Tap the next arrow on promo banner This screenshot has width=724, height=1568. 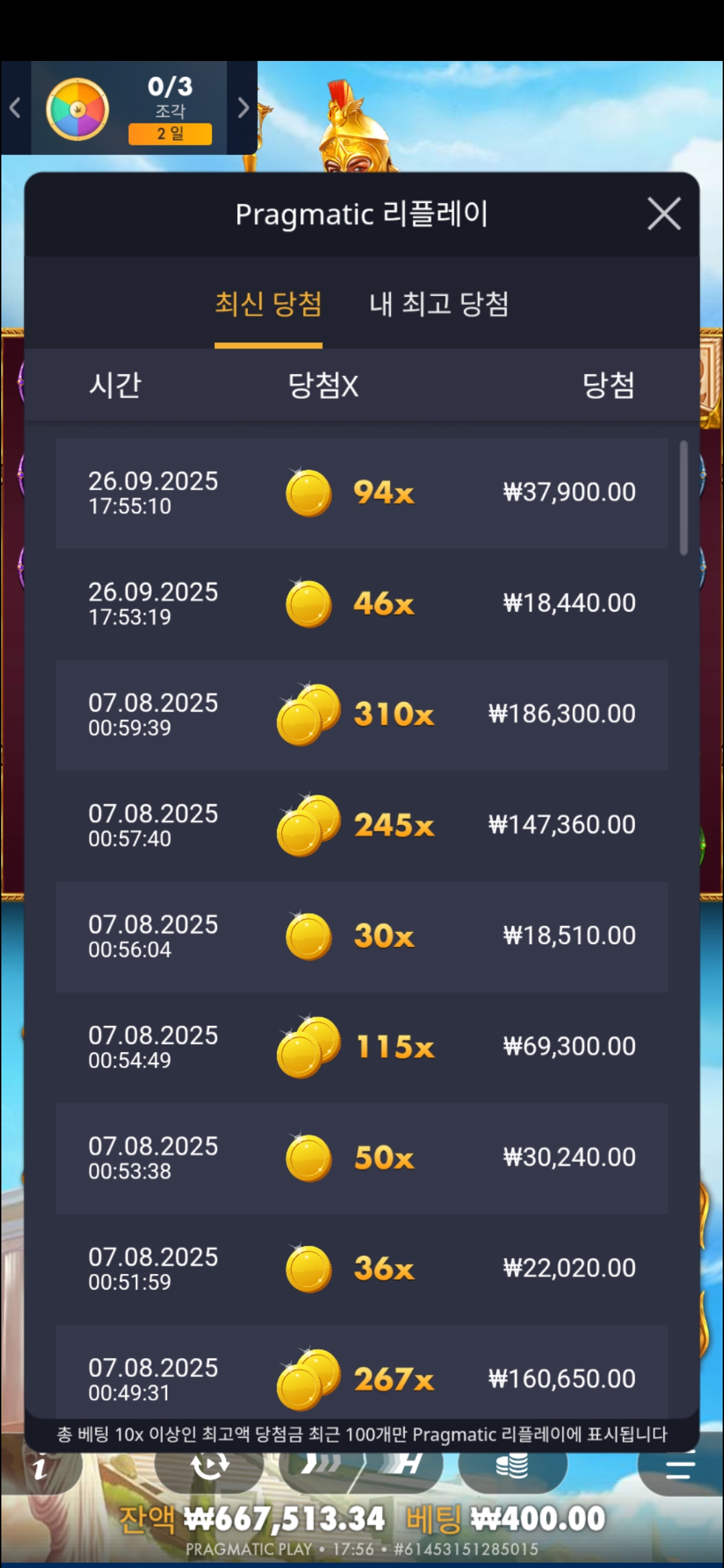[243, 108]
